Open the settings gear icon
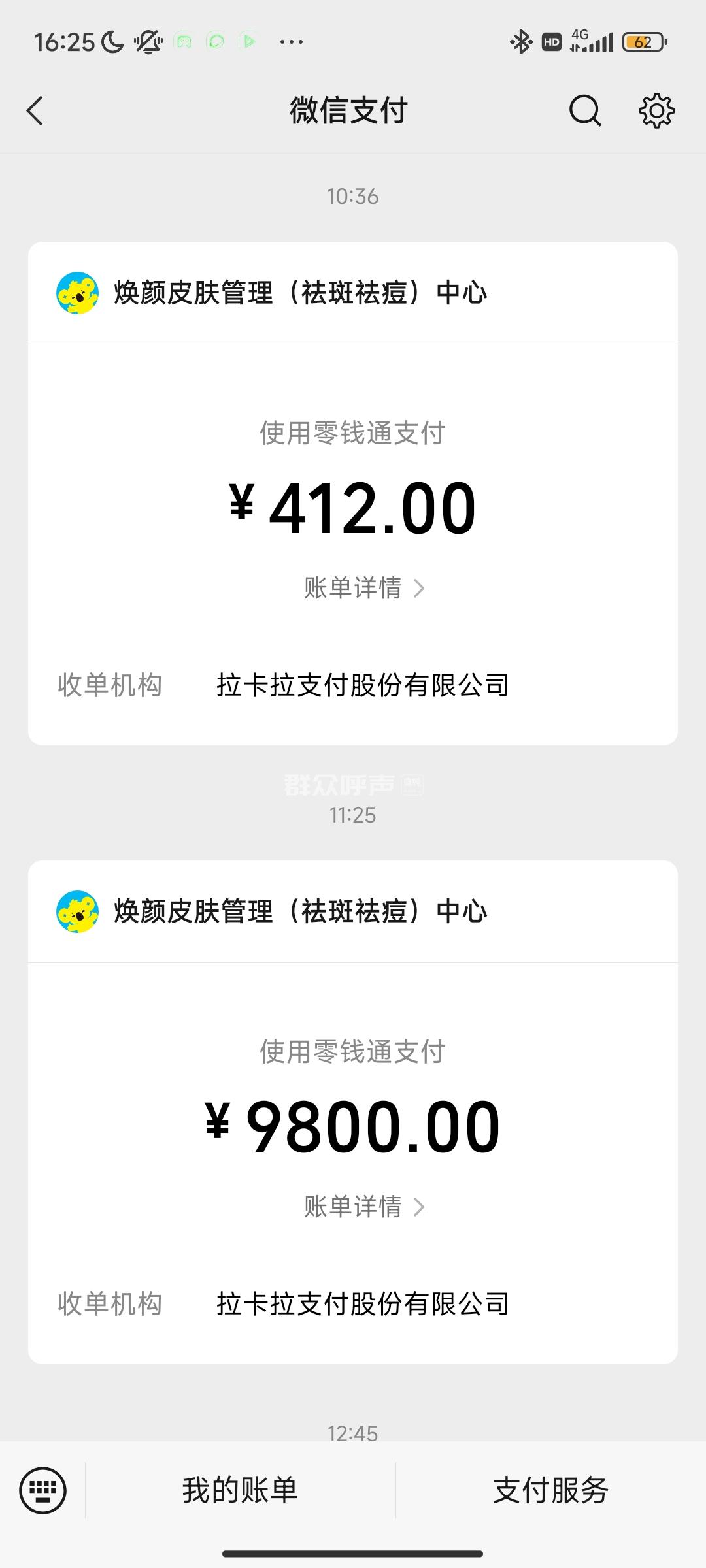706x1568 pixels. click(x=656, y=110)
